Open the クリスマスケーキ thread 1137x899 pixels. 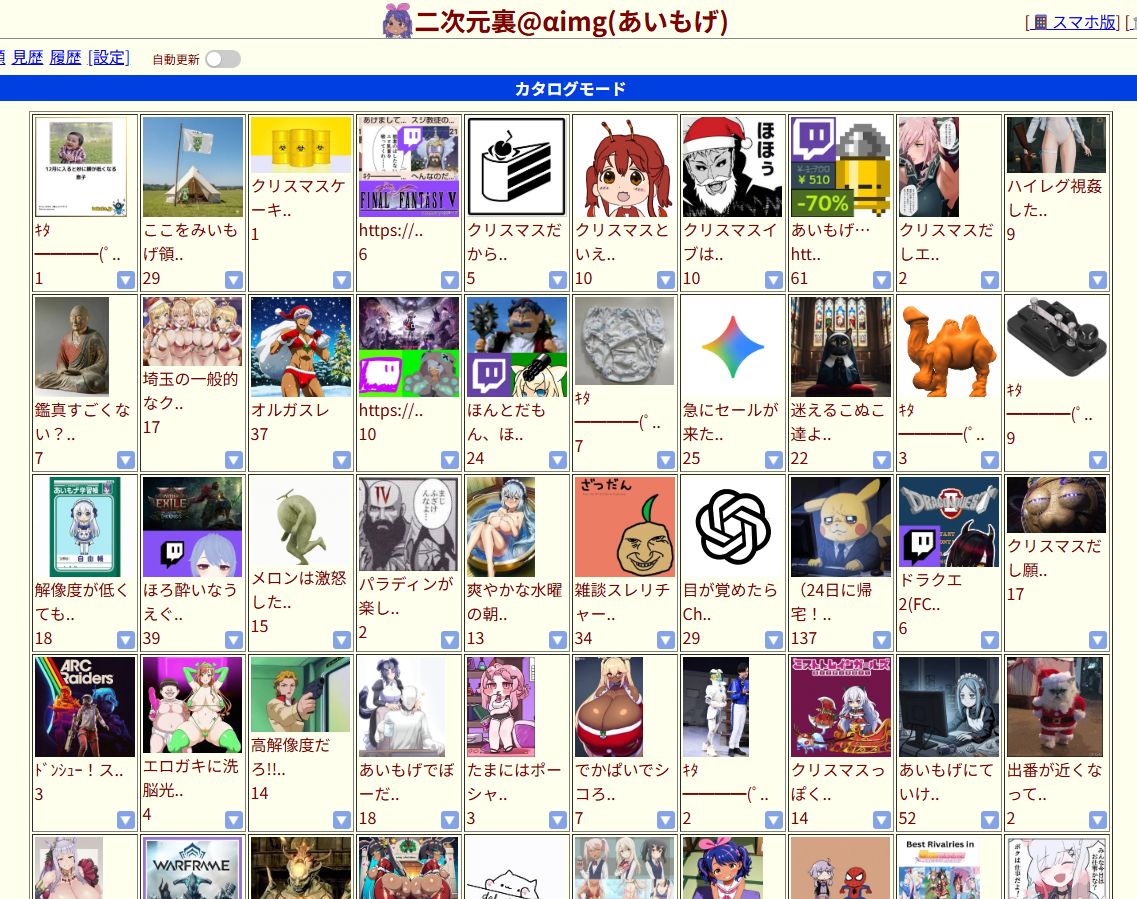[290, 196]
